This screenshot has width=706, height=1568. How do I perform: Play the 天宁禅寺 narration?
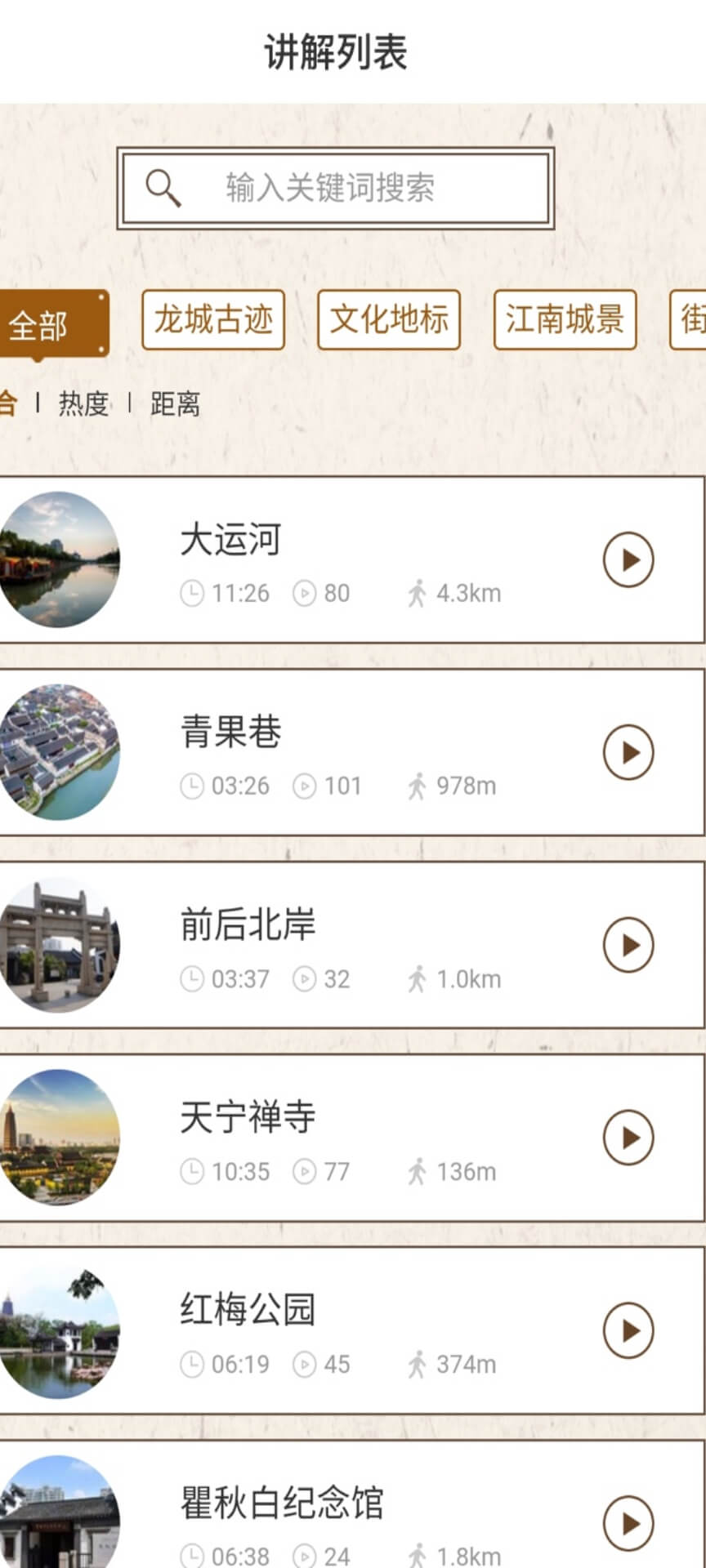coord(628,1138)
